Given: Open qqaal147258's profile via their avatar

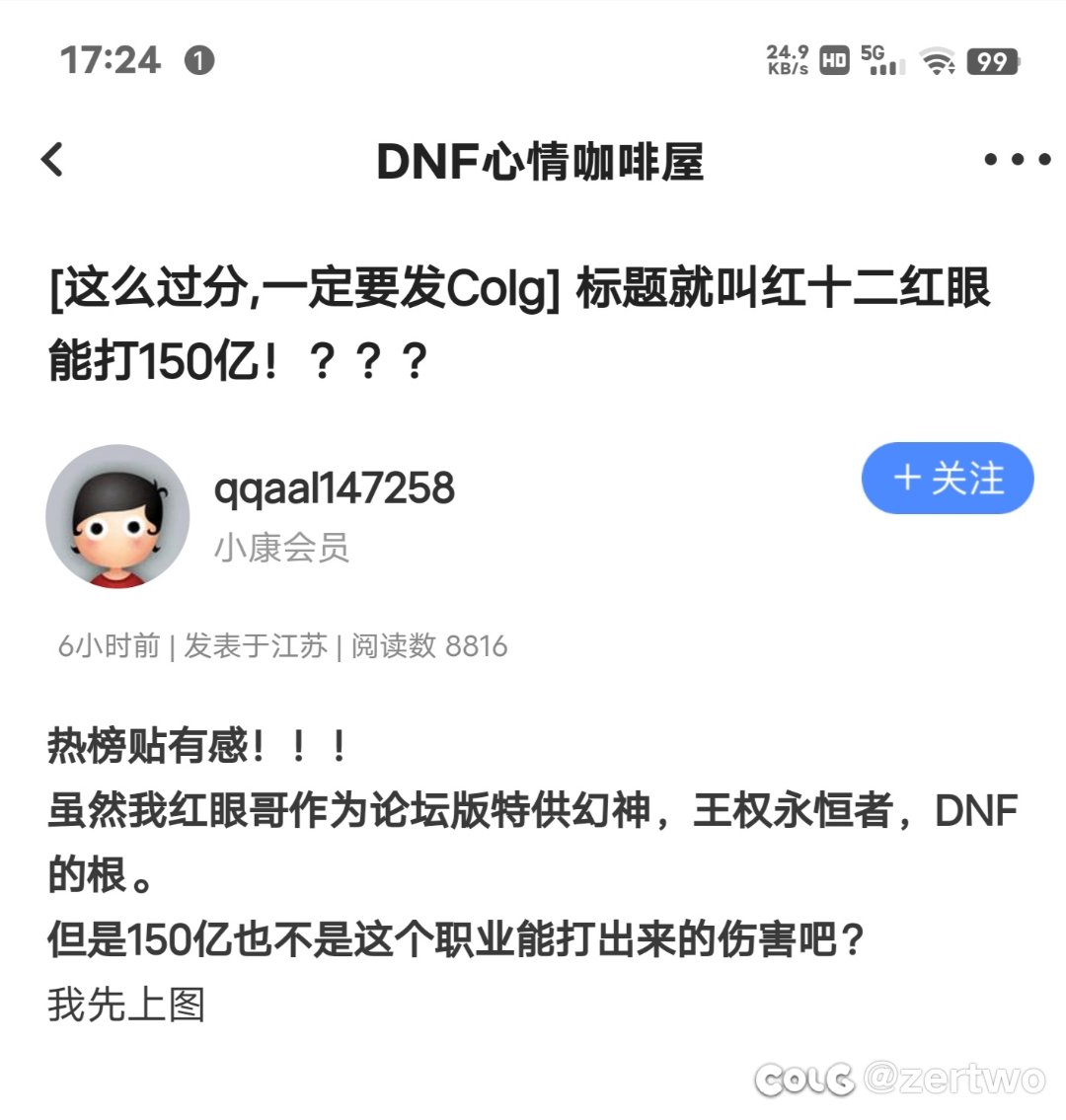Looking at the screenshot, I should pos(118,513).
